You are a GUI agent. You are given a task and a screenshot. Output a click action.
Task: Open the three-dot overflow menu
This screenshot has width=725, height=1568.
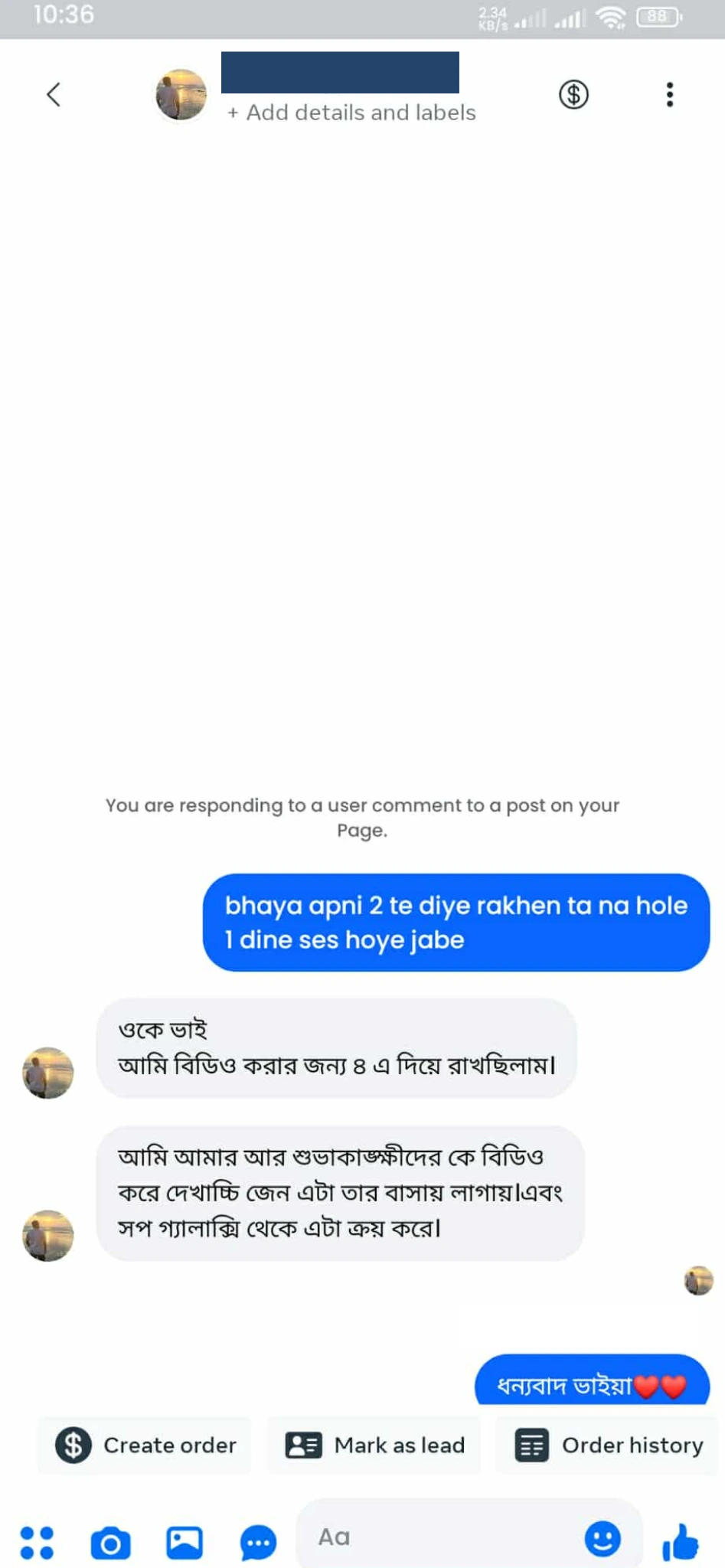(x=670, y=95)
